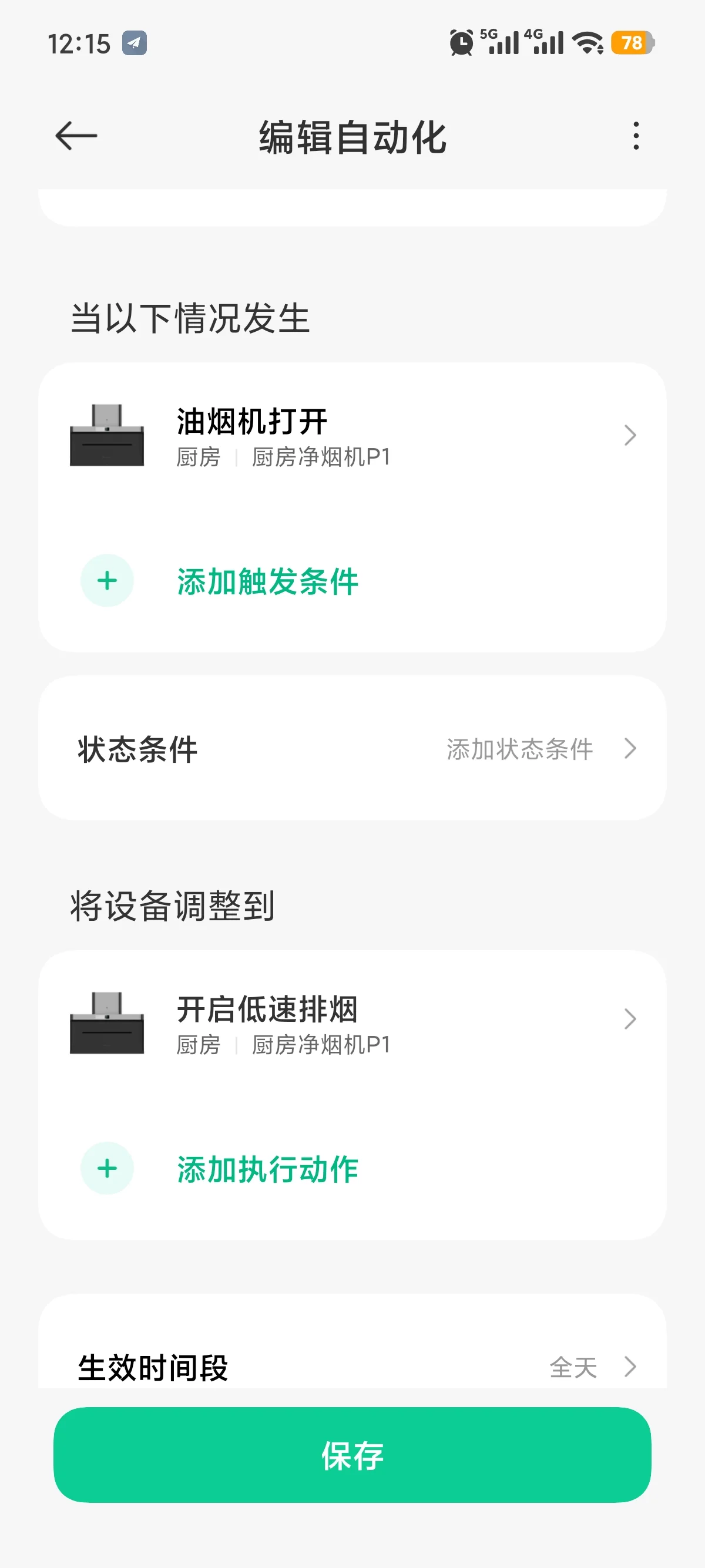Go back from 编辑自动化 screen
The image size is (705, 1568).
coord(76,135)
